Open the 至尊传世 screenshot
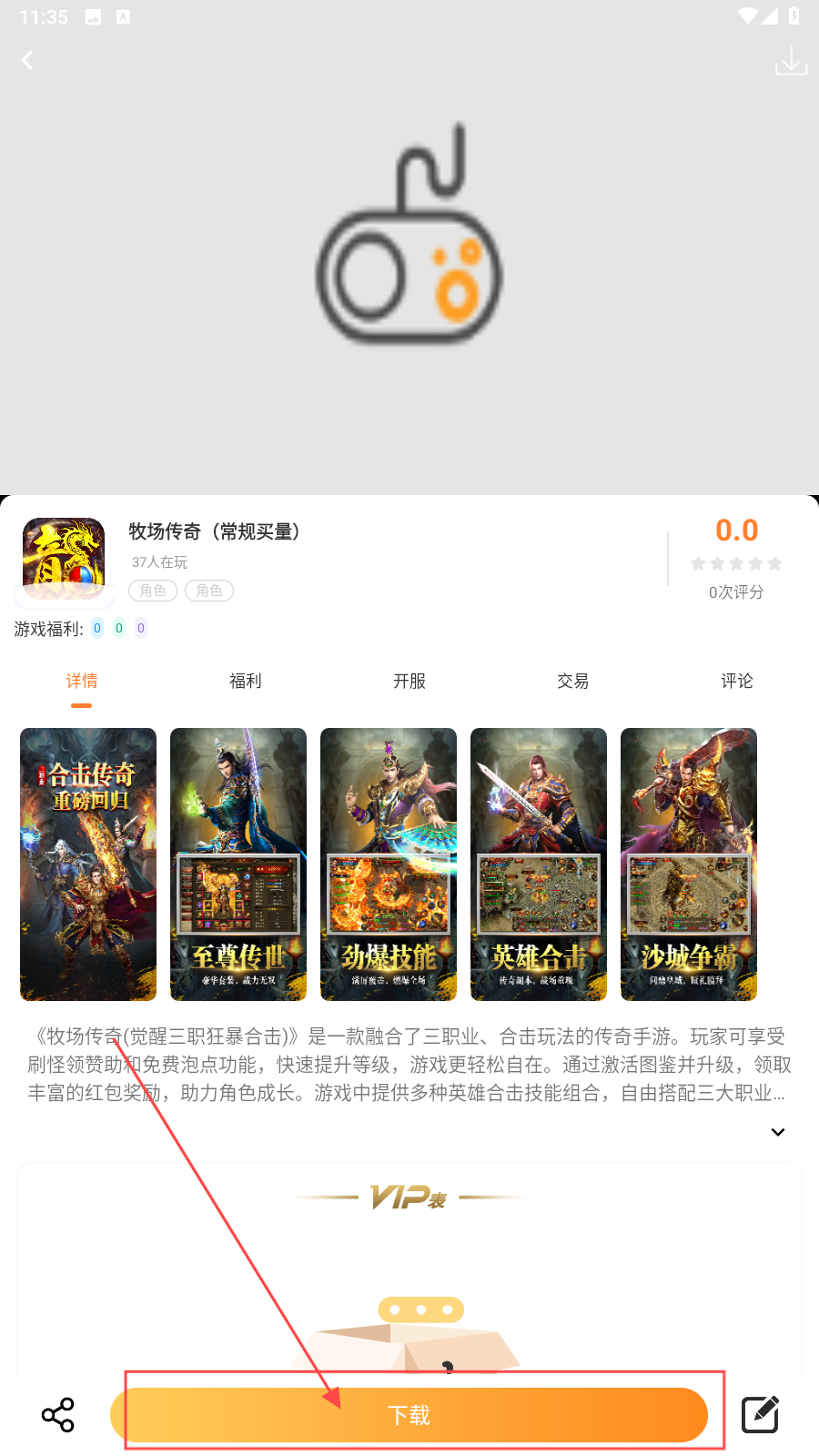This screenshot has height=1456, width=819. point(238,864)
